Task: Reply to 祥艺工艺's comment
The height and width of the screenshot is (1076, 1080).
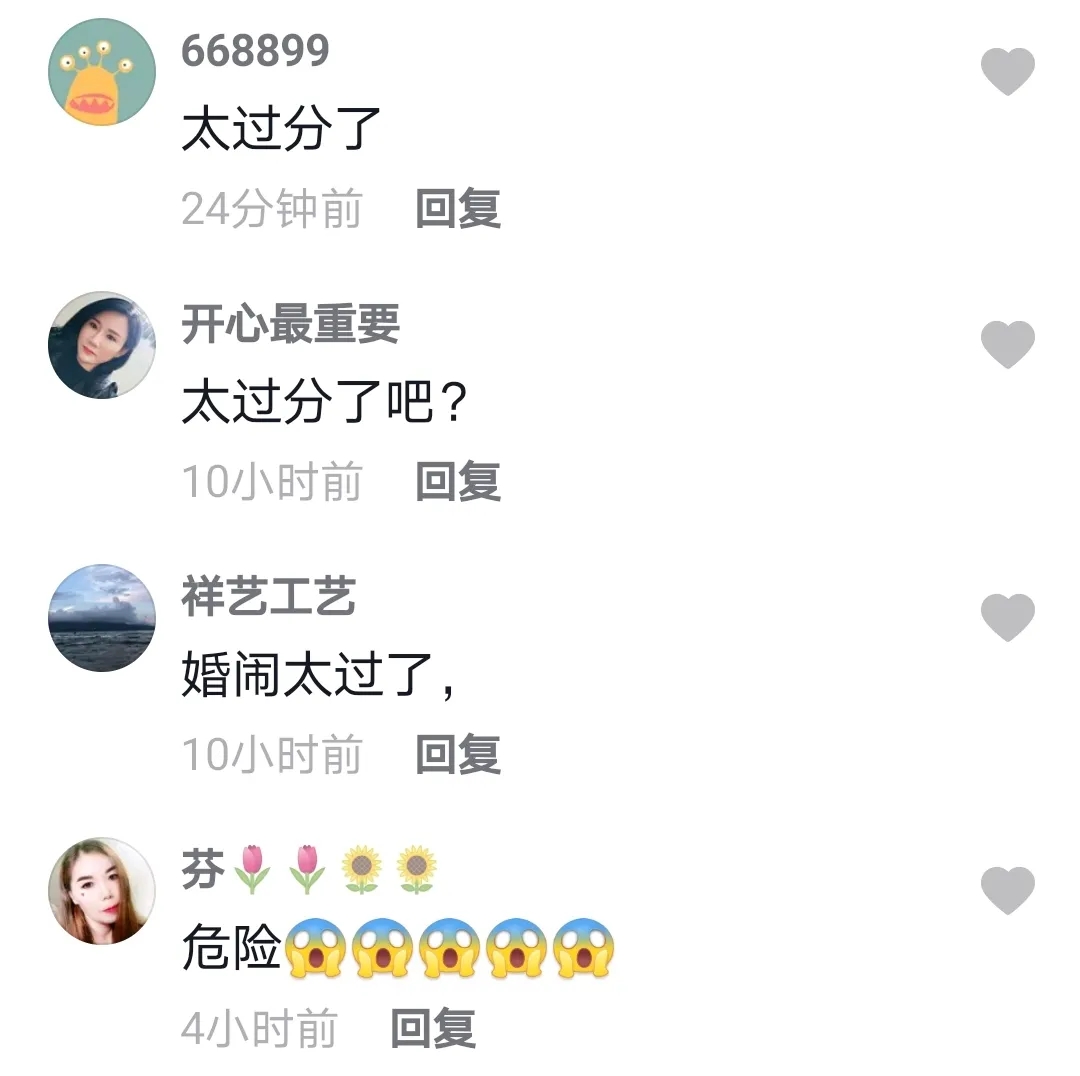Action: 458,755
